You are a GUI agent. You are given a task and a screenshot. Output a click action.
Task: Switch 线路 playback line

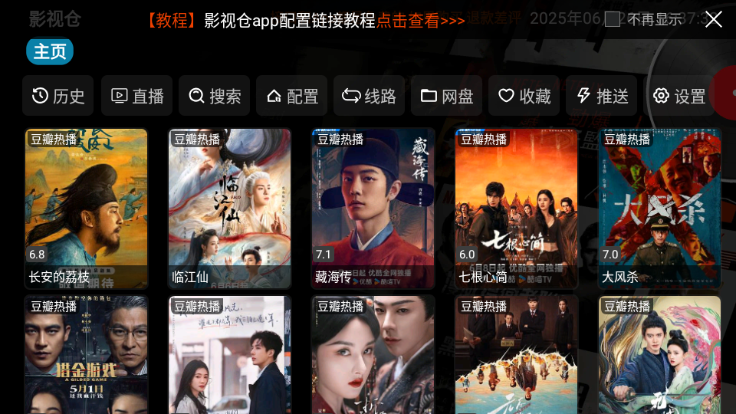tap(369, 96)
